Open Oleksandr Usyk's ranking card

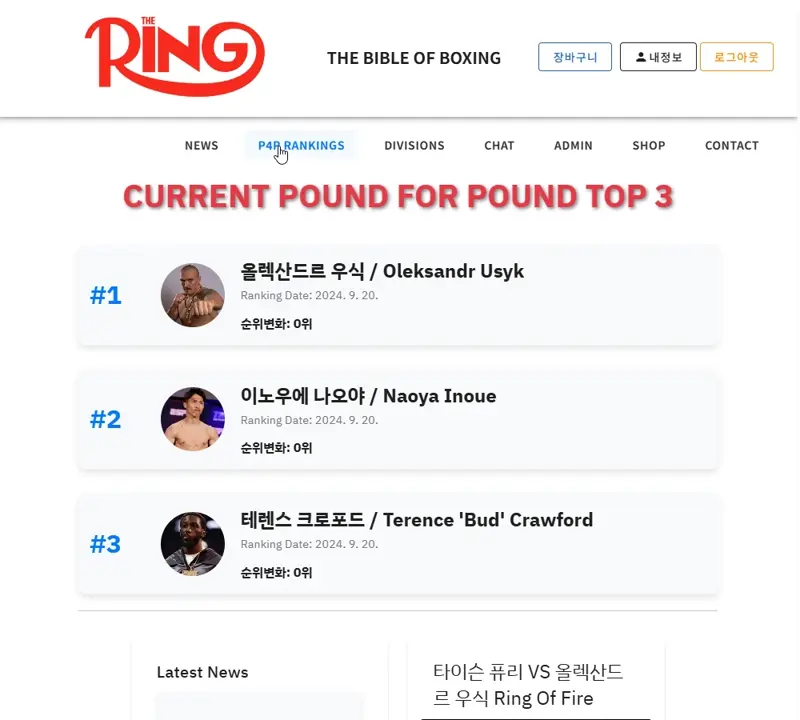point(398,296)
